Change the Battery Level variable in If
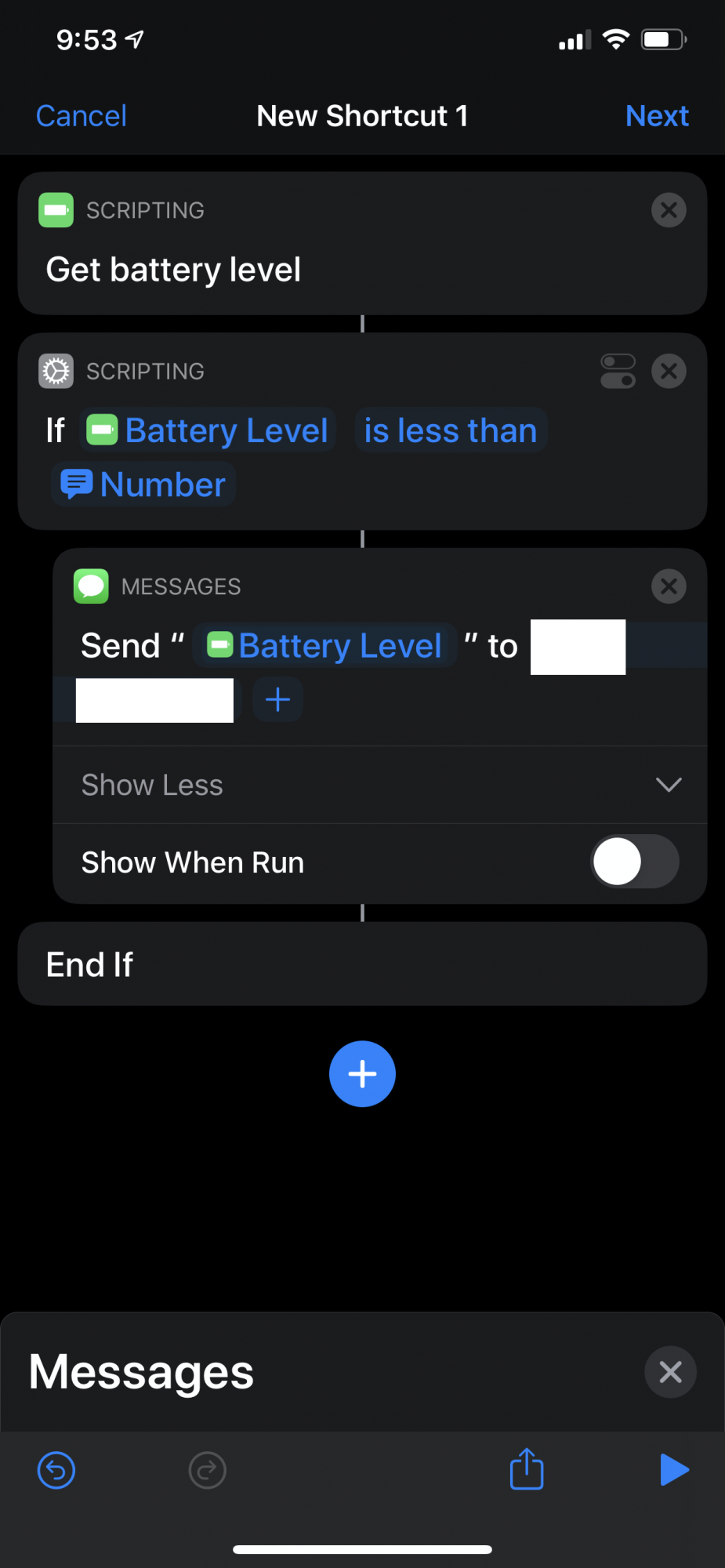 click(x=208, y=430)
